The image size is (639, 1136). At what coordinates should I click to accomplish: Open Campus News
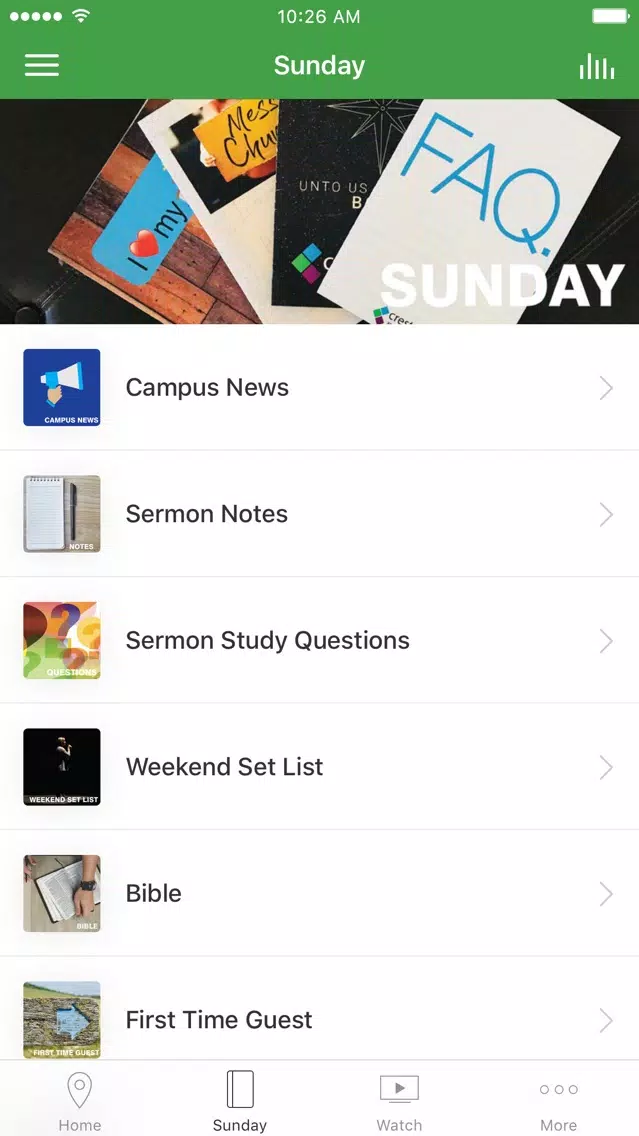[x=320, y=388]
